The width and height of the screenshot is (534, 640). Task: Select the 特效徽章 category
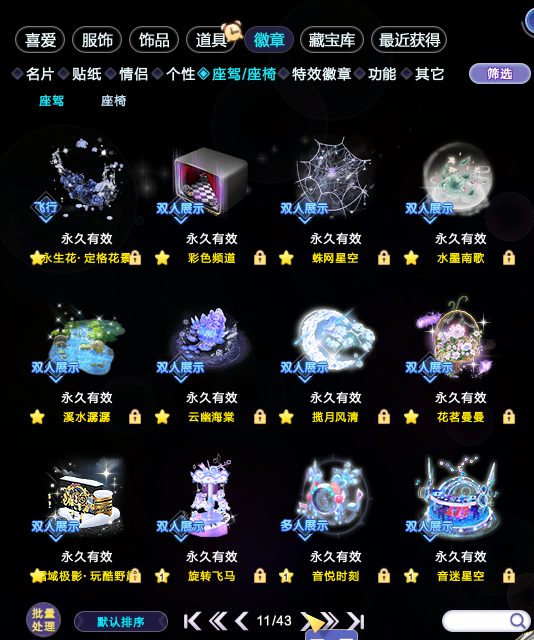click(x=322, y=74)
